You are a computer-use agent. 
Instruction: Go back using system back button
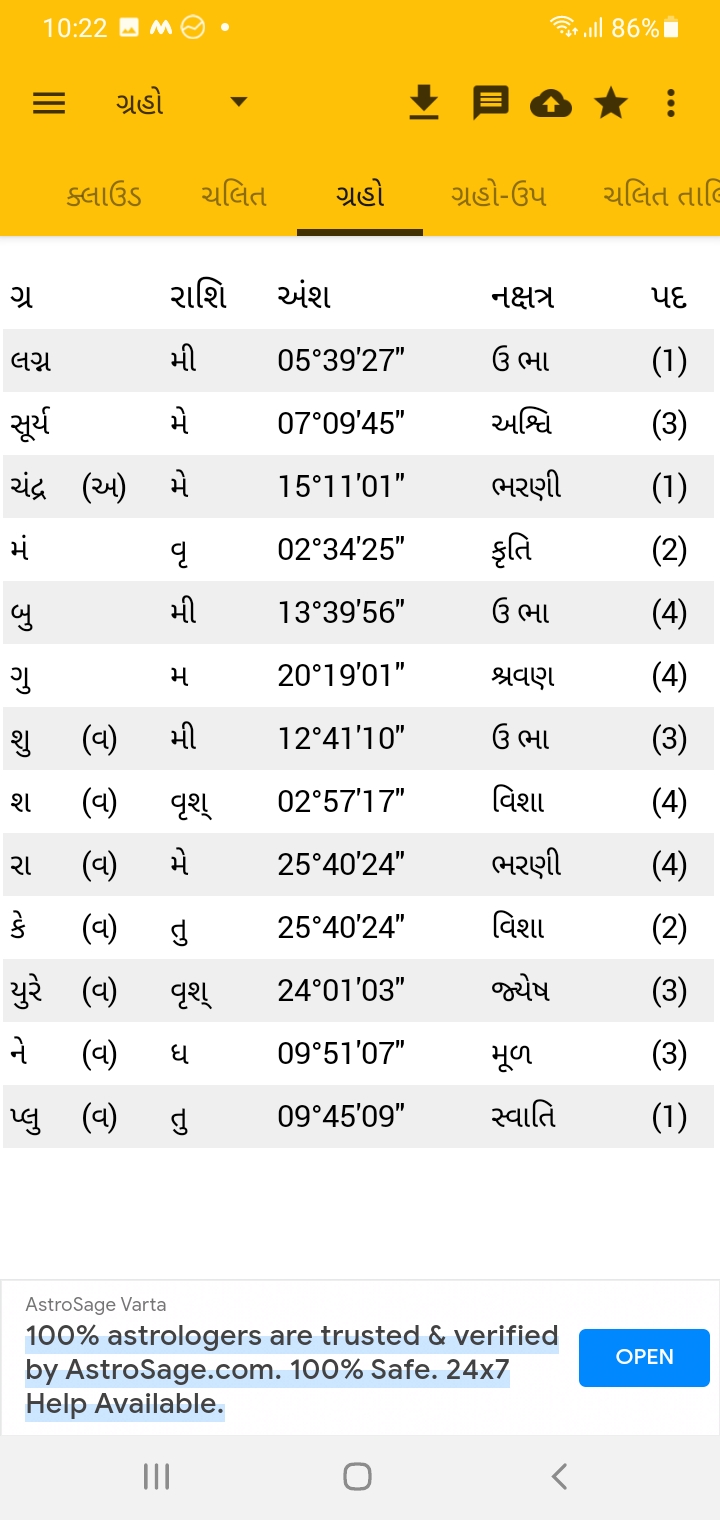(x=560, y=1476)
